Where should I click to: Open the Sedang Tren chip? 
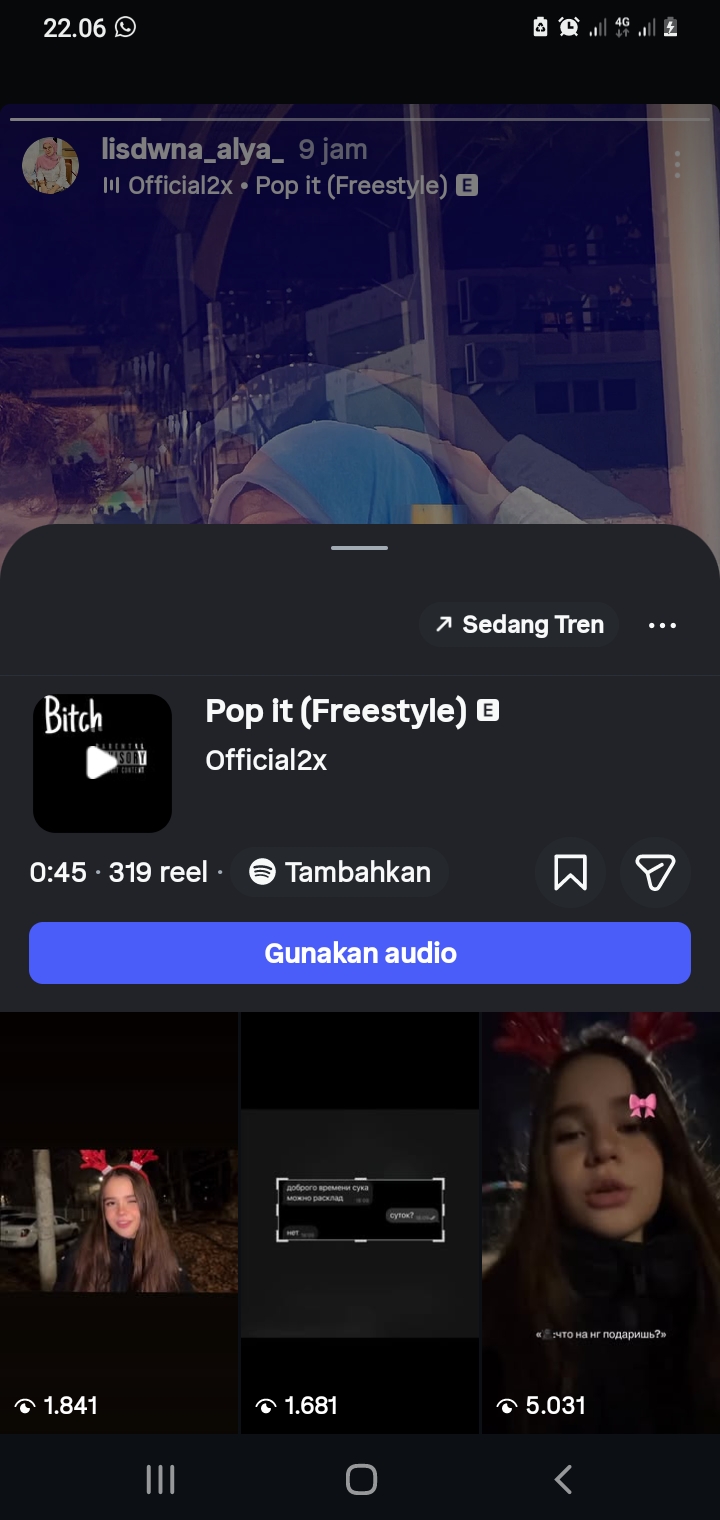[x=519, y=625]
